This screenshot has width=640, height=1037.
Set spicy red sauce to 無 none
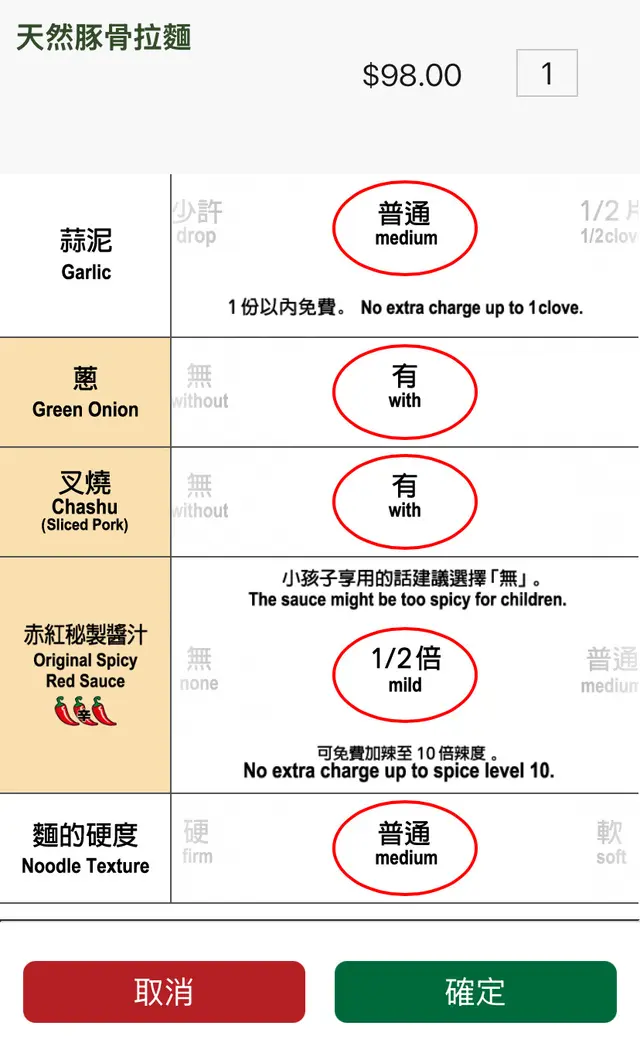[x=199, y=670]
